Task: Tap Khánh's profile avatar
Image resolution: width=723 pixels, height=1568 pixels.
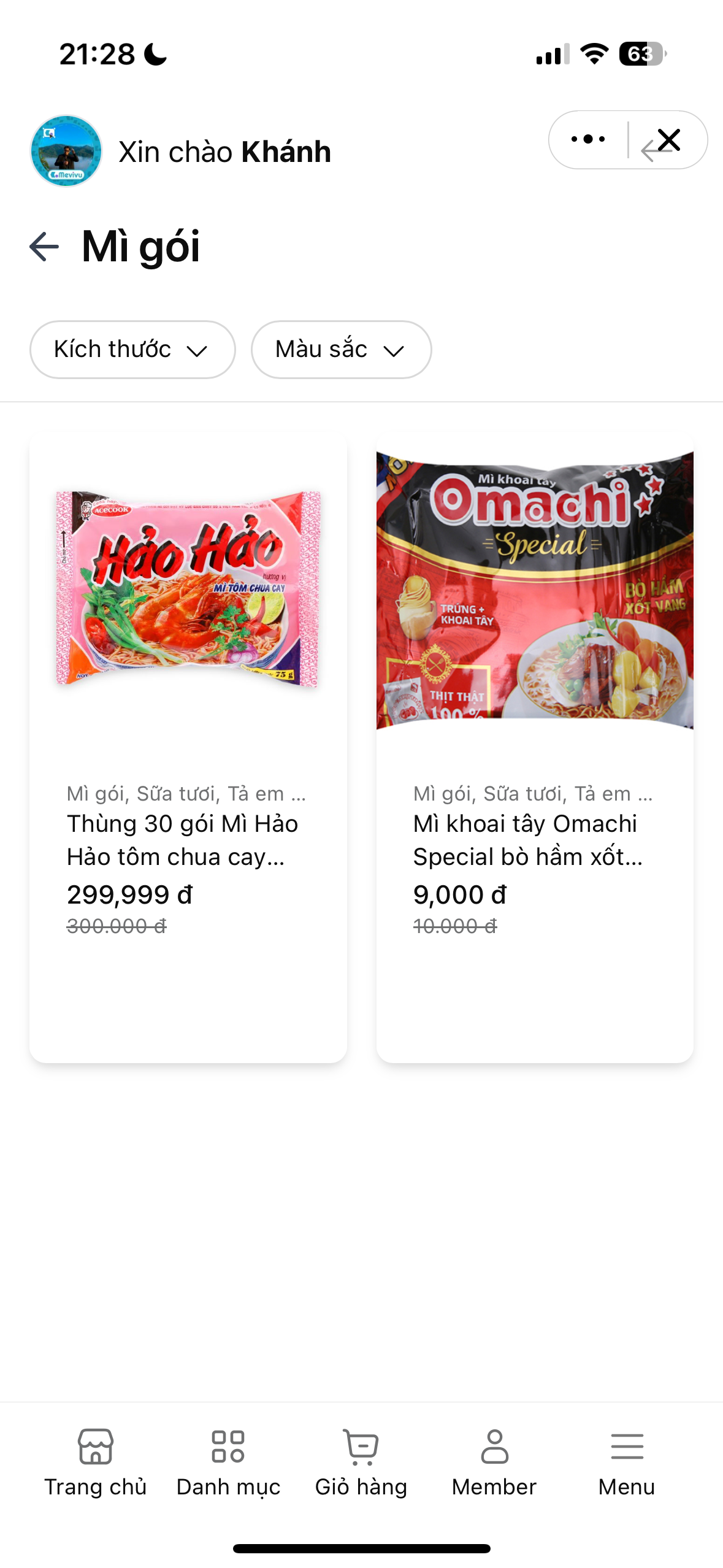Action: (x=66, y=151)
